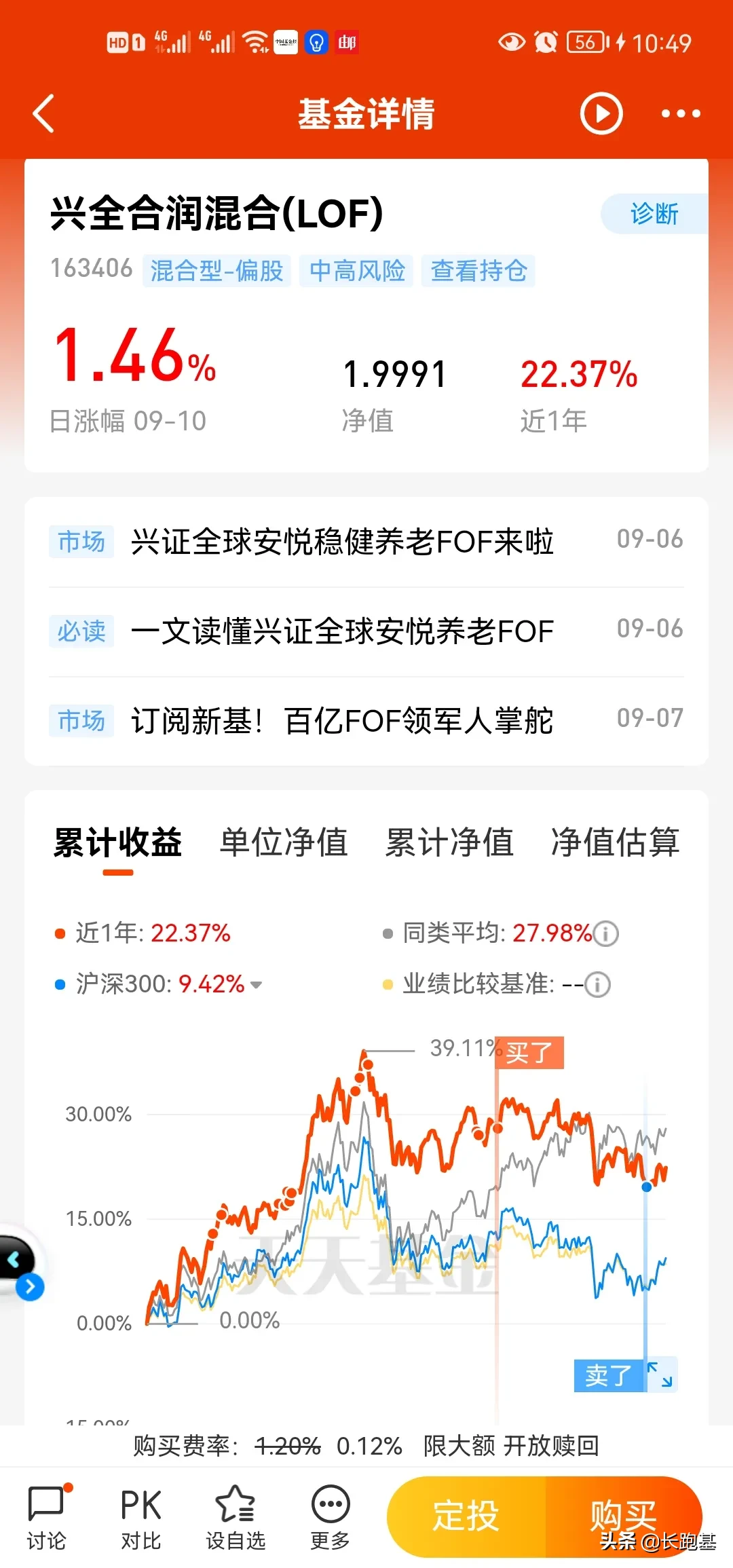Tap the 定投 button
This screenshot has height=1568, width=733.
coord(466,1516)
